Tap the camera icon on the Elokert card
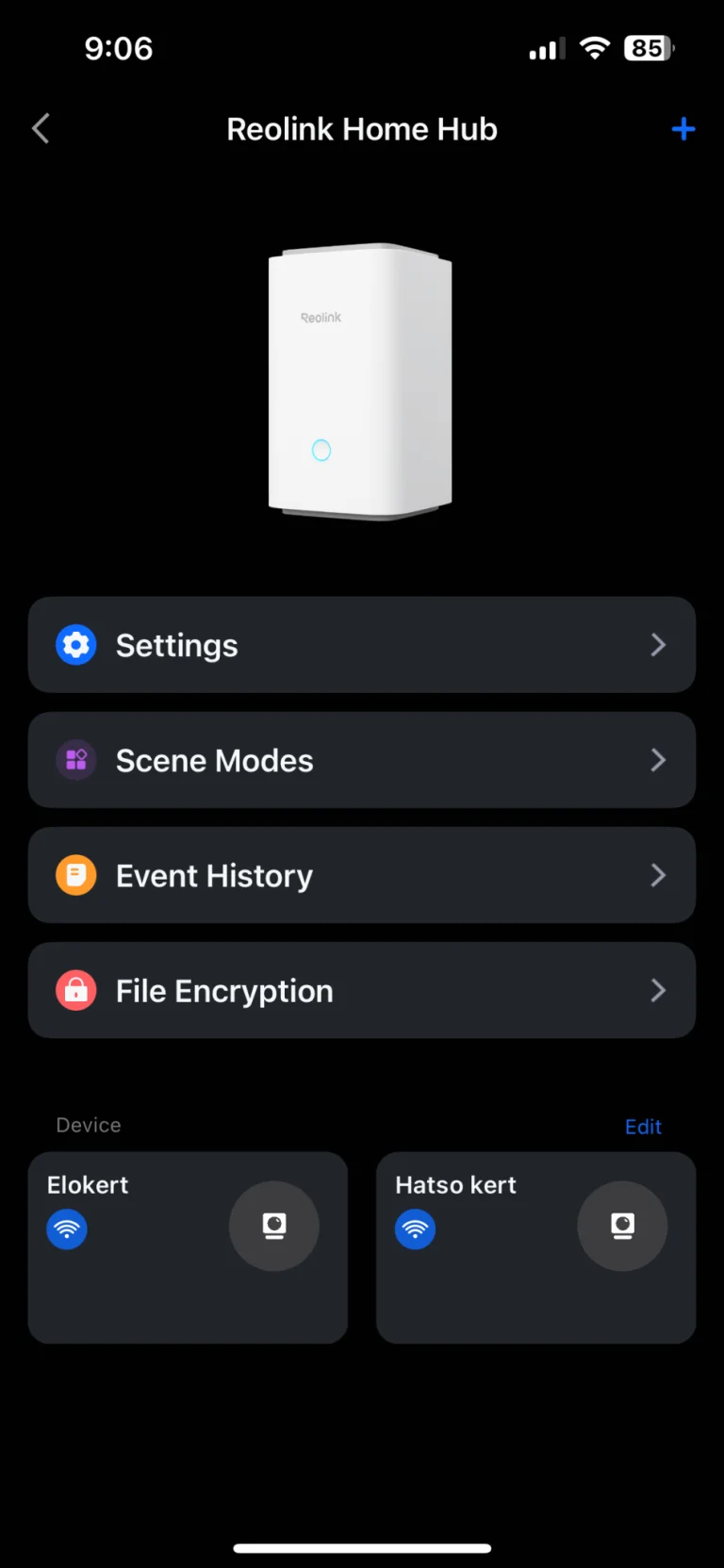Screen dimensions: 724x1568 (x=274, y=1226)
